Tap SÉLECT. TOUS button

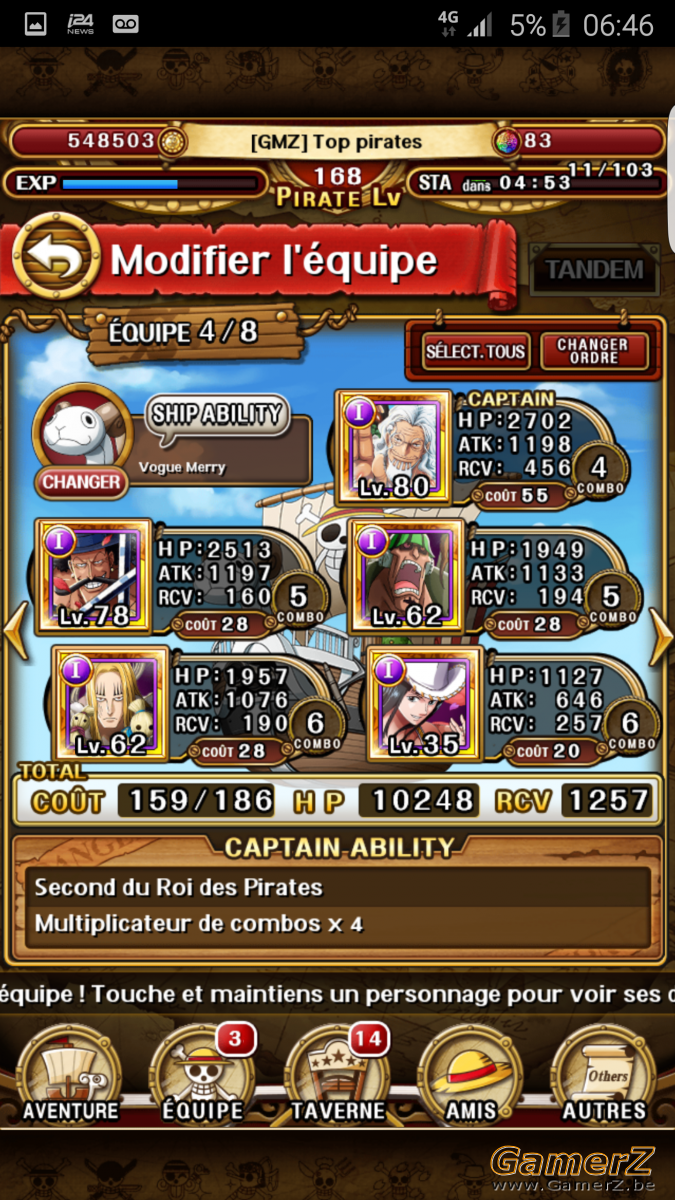tap(475, 351)
